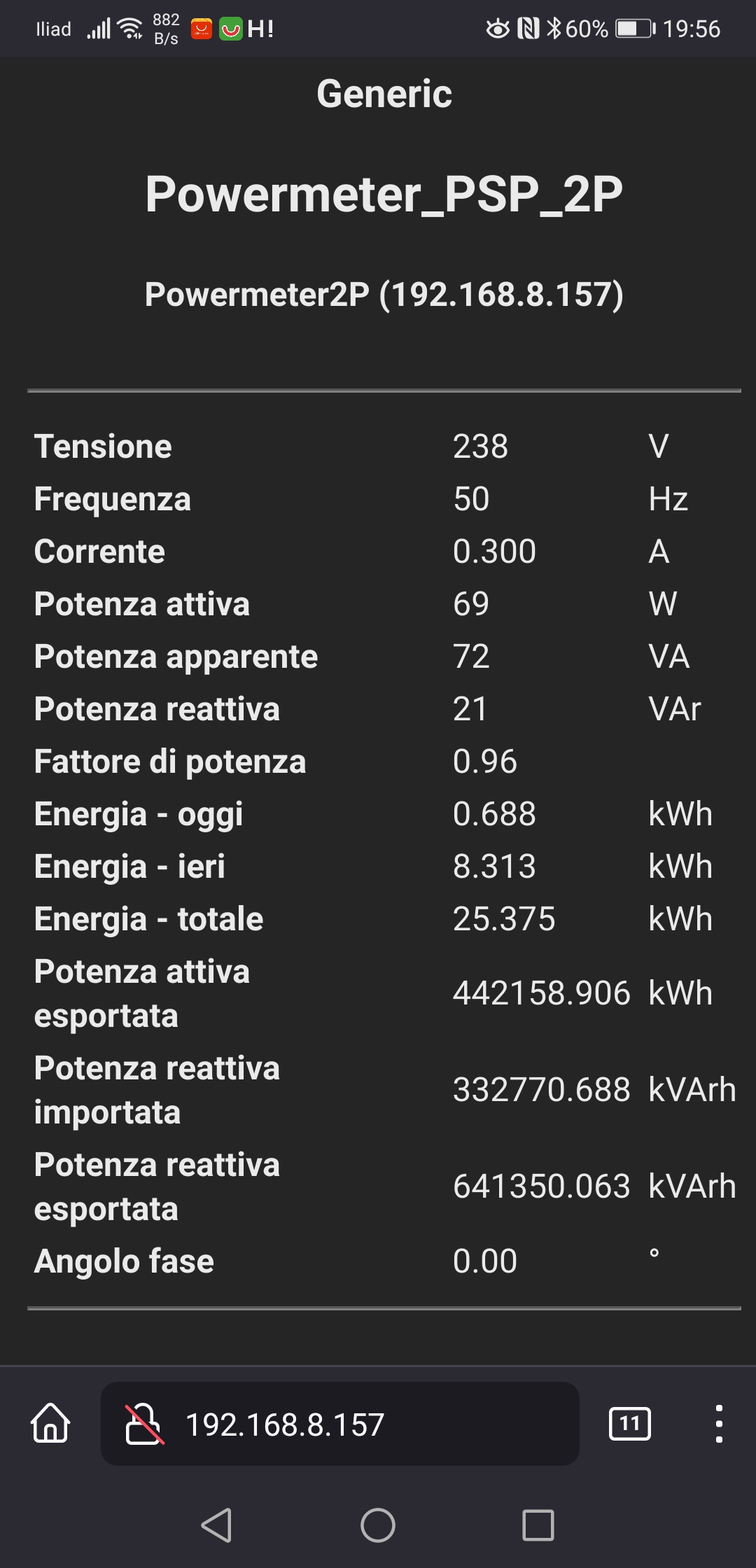The image size is (756, 1568).
Task: Tap the address bar showing 192.168.8.157
Action: click(340, 1424)
